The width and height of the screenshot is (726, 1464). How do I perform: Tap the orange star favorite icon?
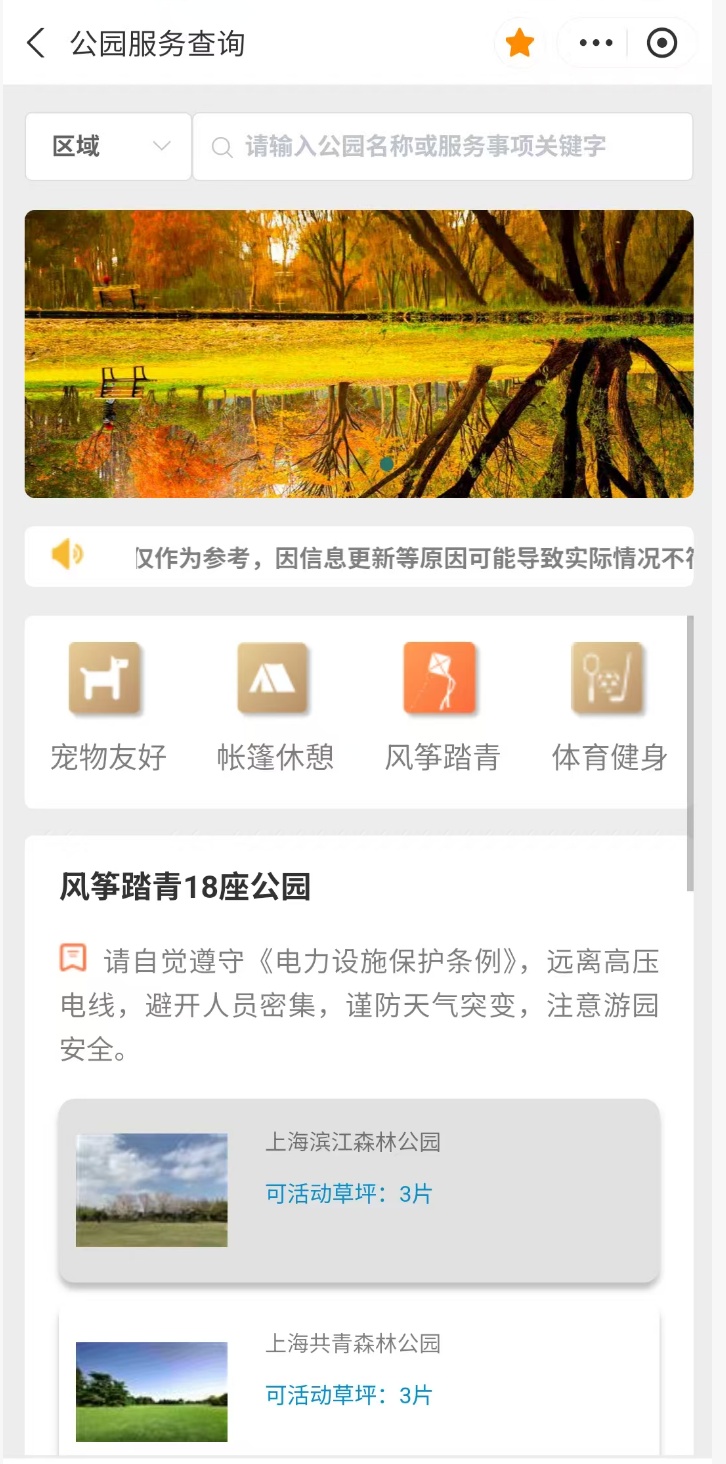[520, 44]
